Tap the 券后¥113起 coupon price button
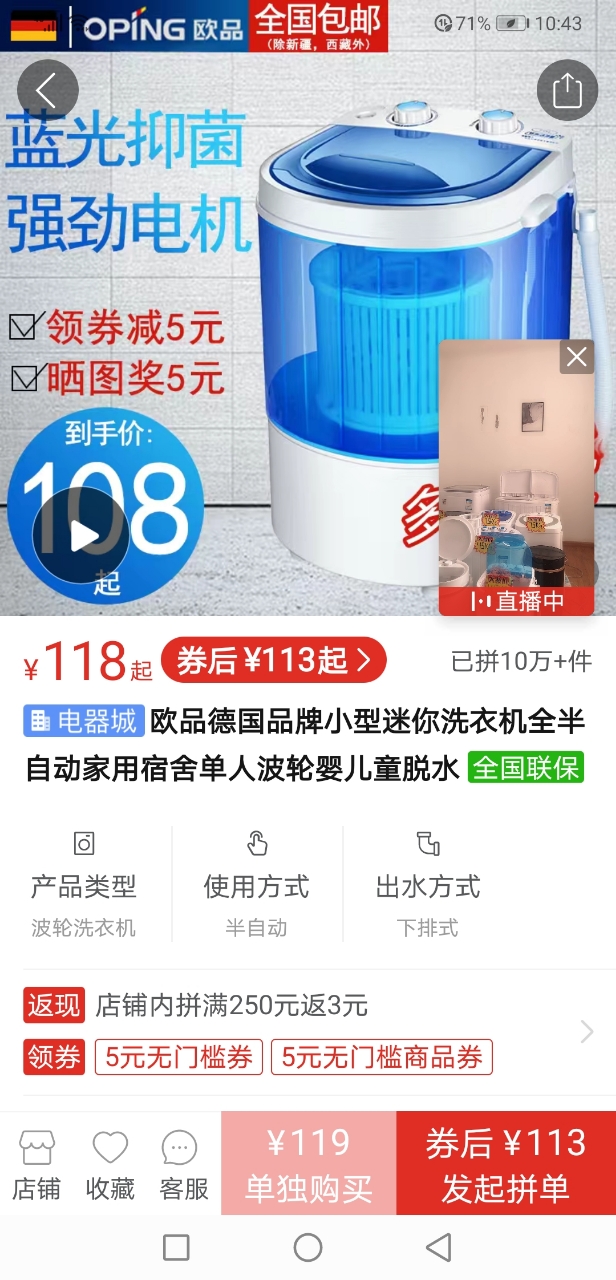The width and height of the screenshot is (616, 1280). [273, 660]
